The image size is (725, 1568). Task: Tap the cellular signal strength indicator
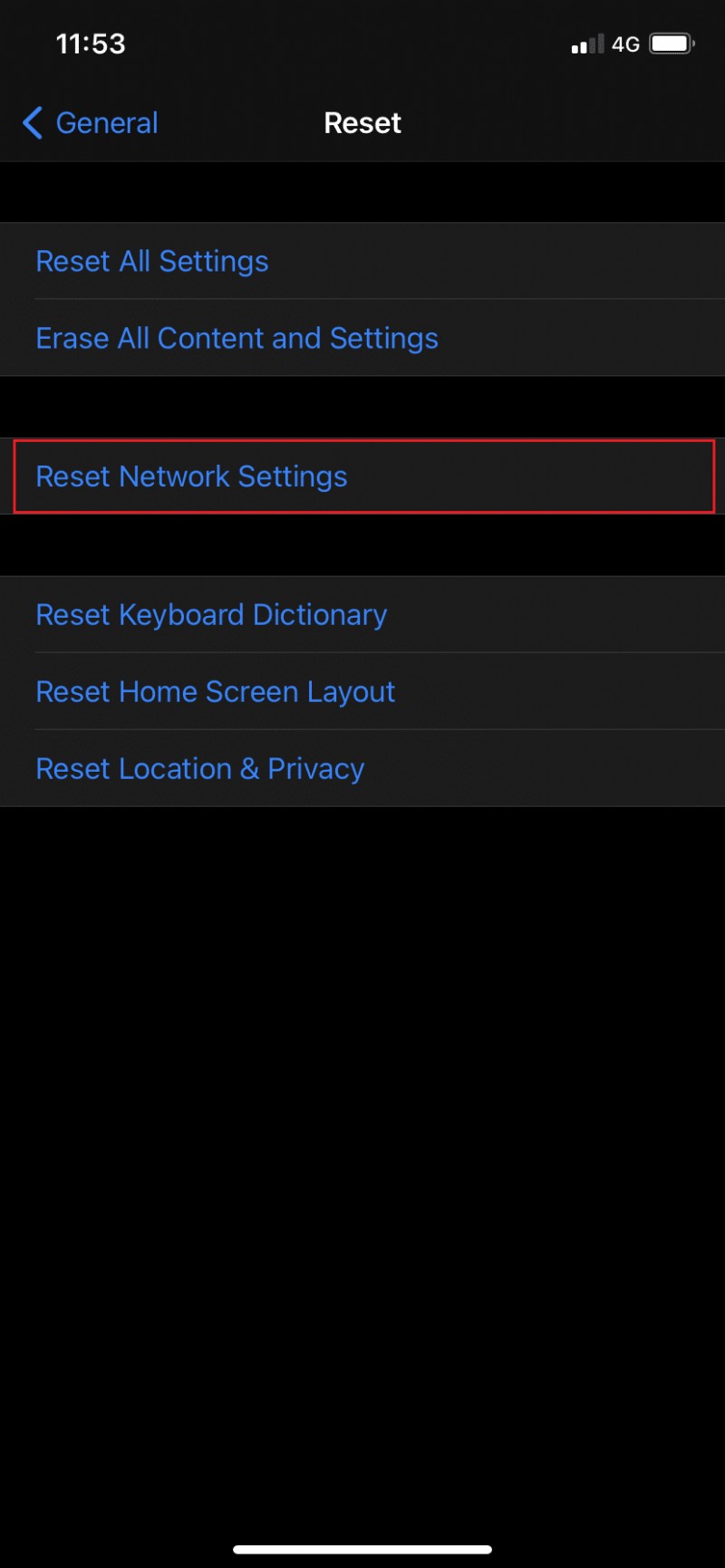click(585, 43)
